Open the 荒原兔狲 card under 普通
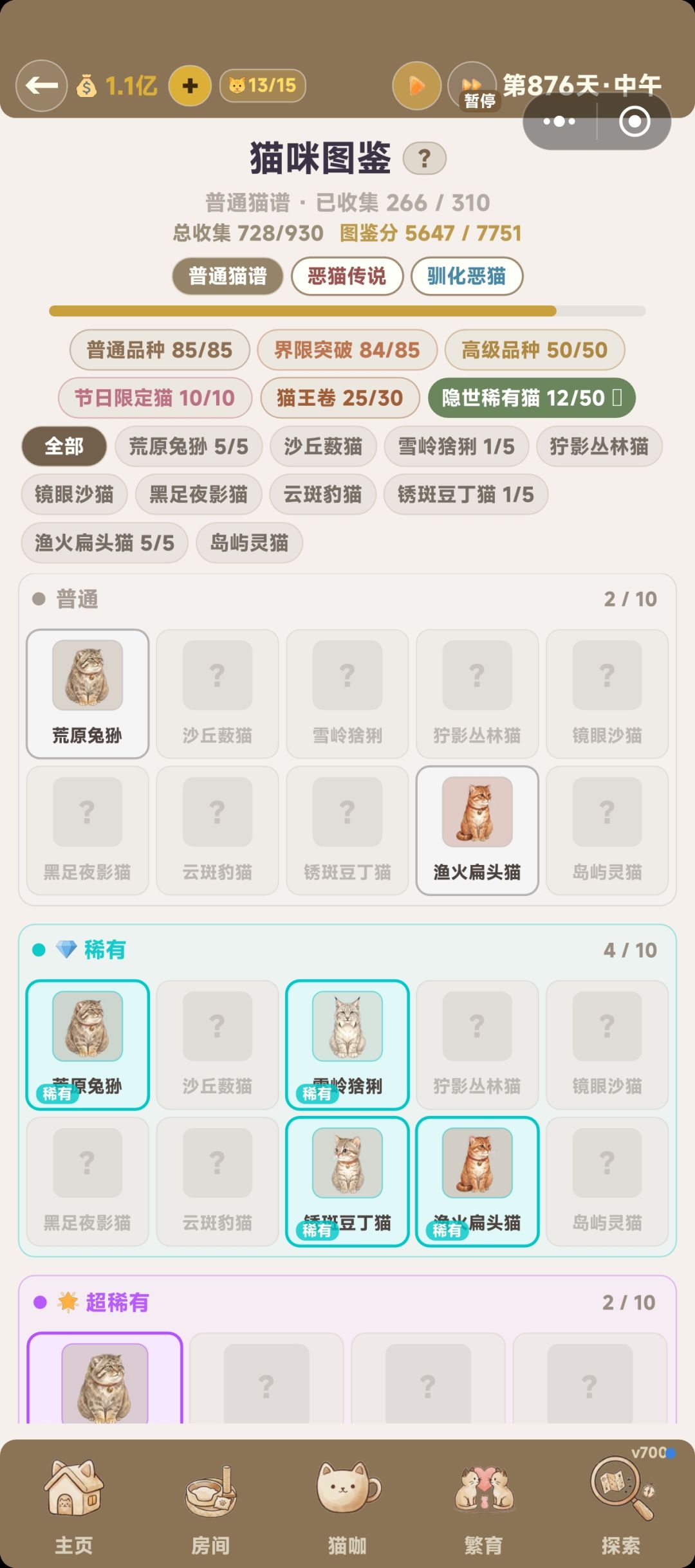Image resolution: width=695 pixels, height=1568 pixels. tap(88, 694)
